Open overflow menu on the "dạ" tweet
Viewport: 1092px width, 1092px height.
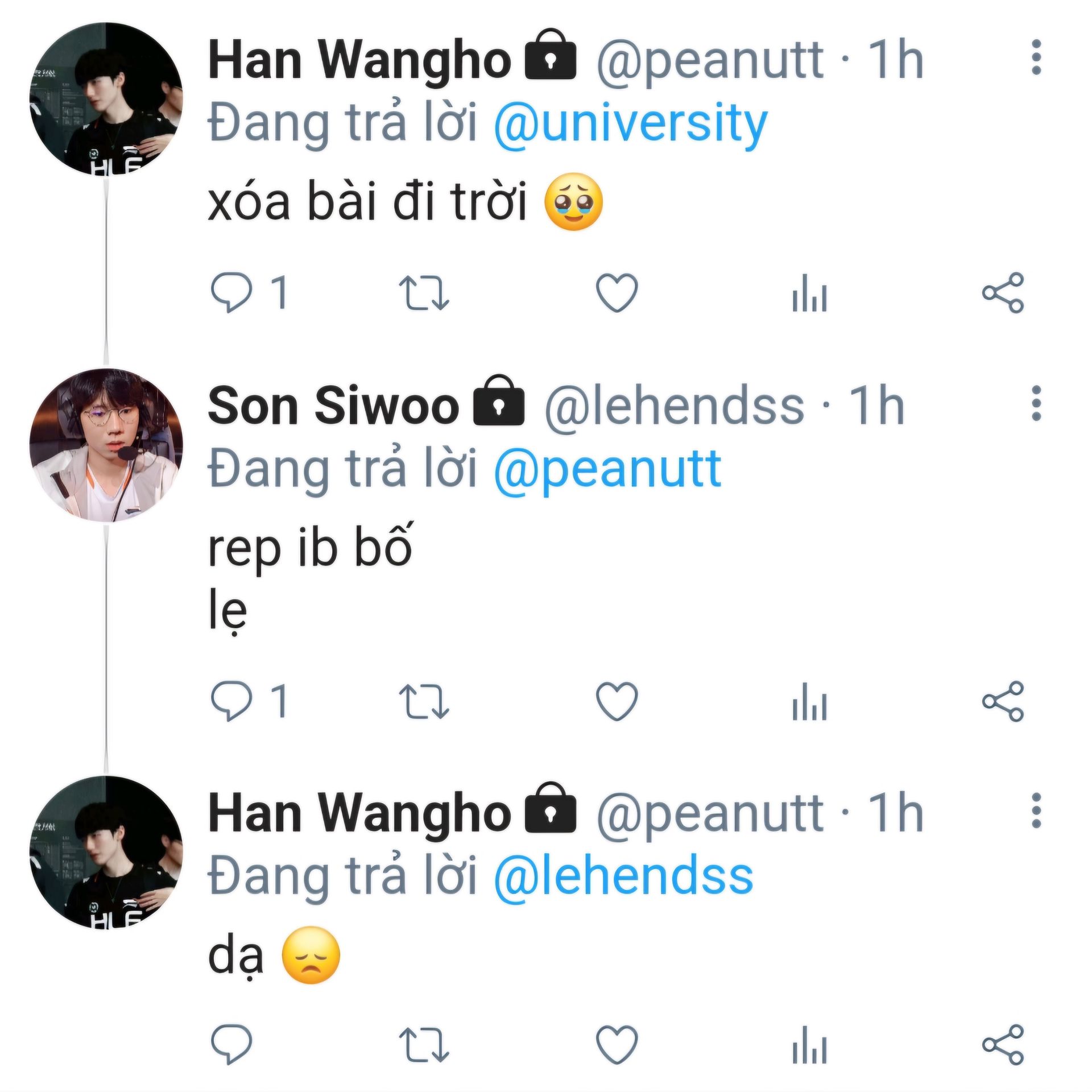[x=1036, y=810]
